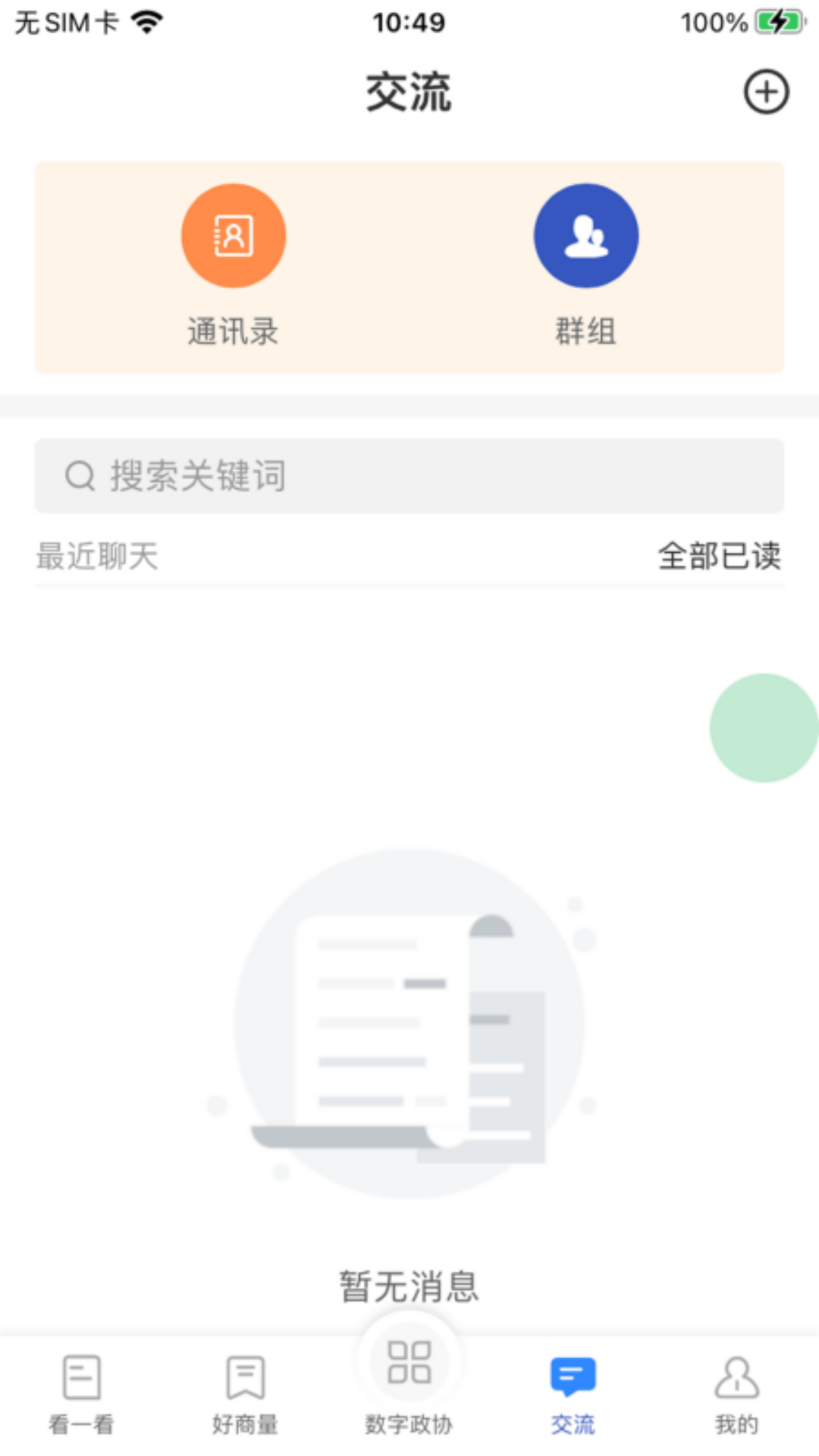Open the 好商量 tab
This screenshot has height=1456, width=819.
[245, 1395]
